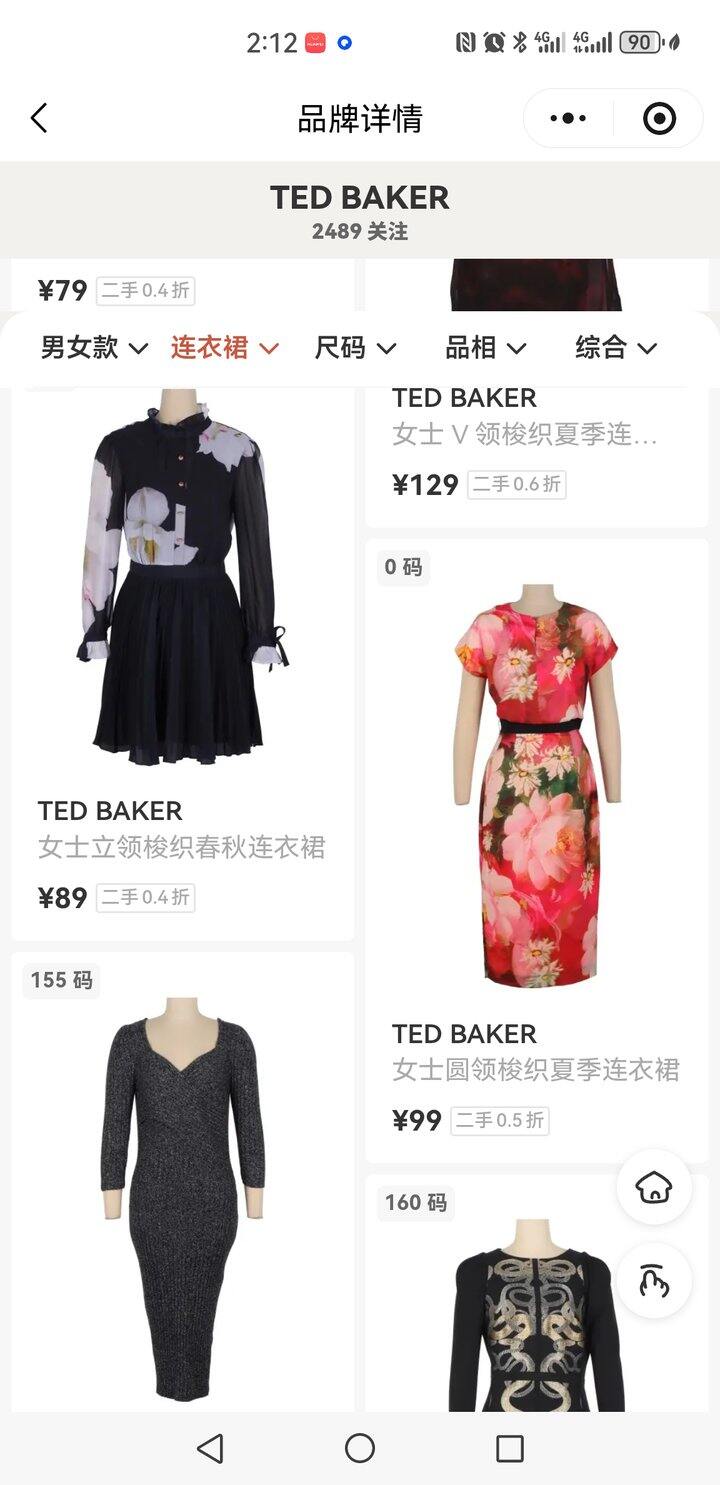This screenshot has height=1485, width=720.
Task: Expand the 综合 sort dropdown
Action: click(x=616, y=347)
